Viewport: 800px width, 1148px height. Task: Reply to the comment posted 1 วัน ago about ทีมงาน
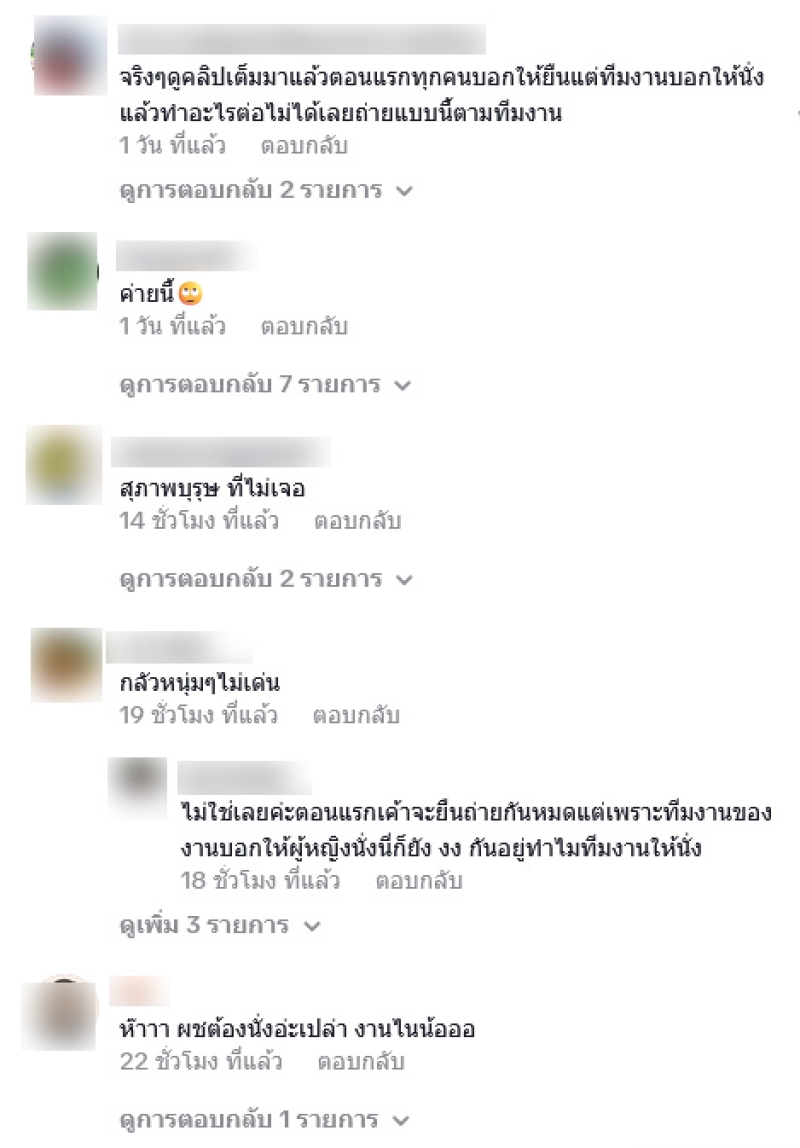click(304, 146)
